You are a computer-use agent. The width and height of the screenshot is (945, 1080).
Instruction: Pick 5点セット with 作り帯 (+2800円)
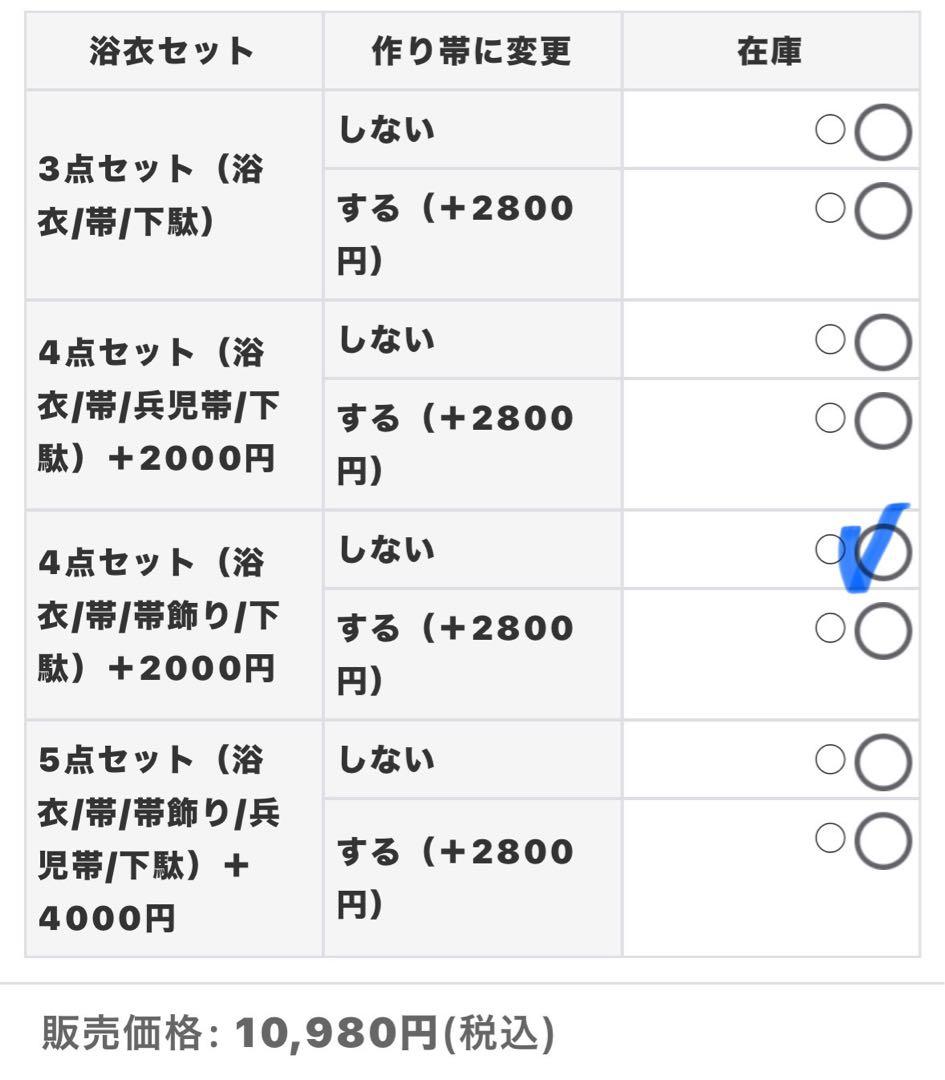point(883,841)
